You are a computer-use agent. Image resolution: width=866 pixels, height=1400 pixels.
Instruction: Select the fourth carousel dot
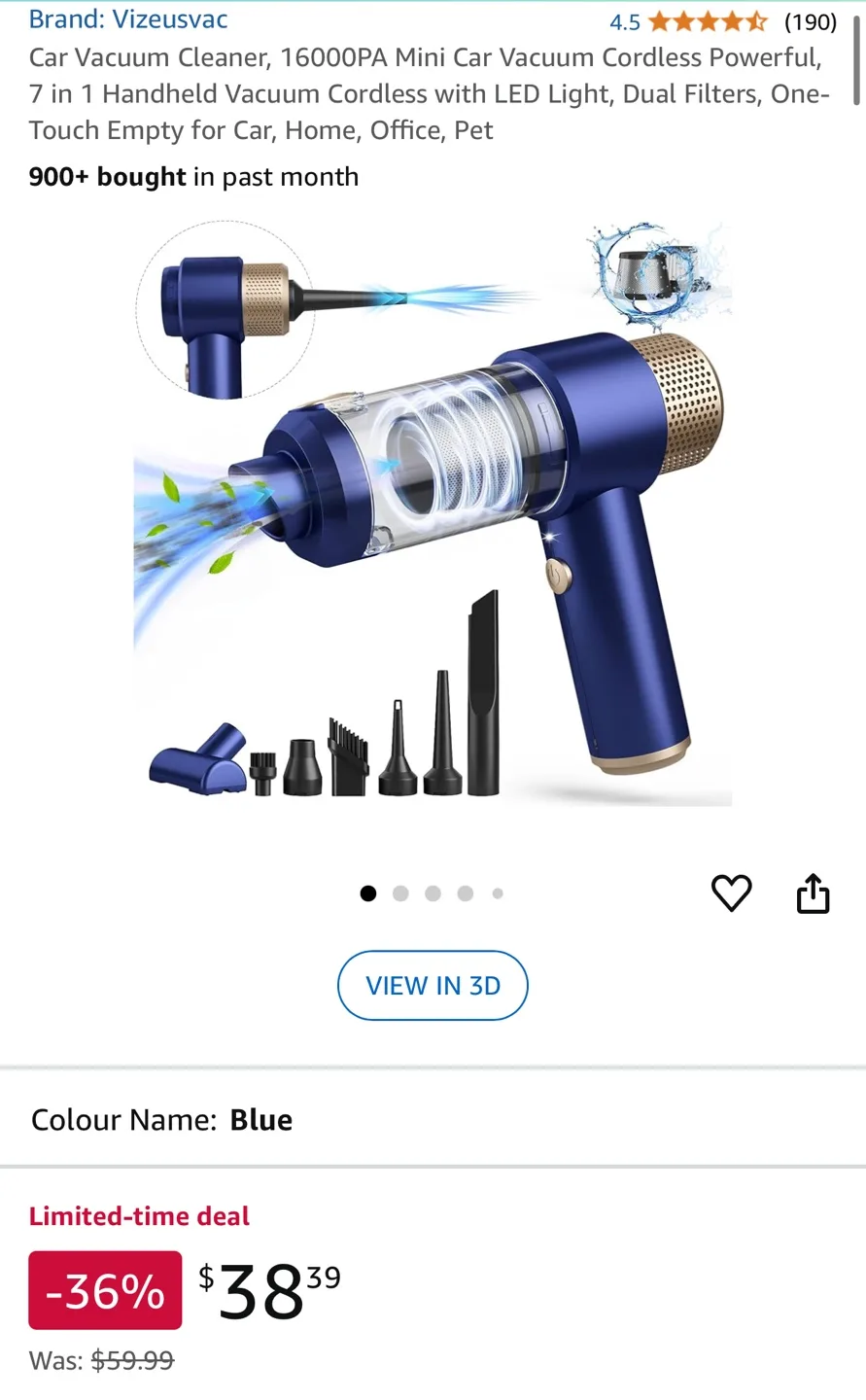coord(466,892)
